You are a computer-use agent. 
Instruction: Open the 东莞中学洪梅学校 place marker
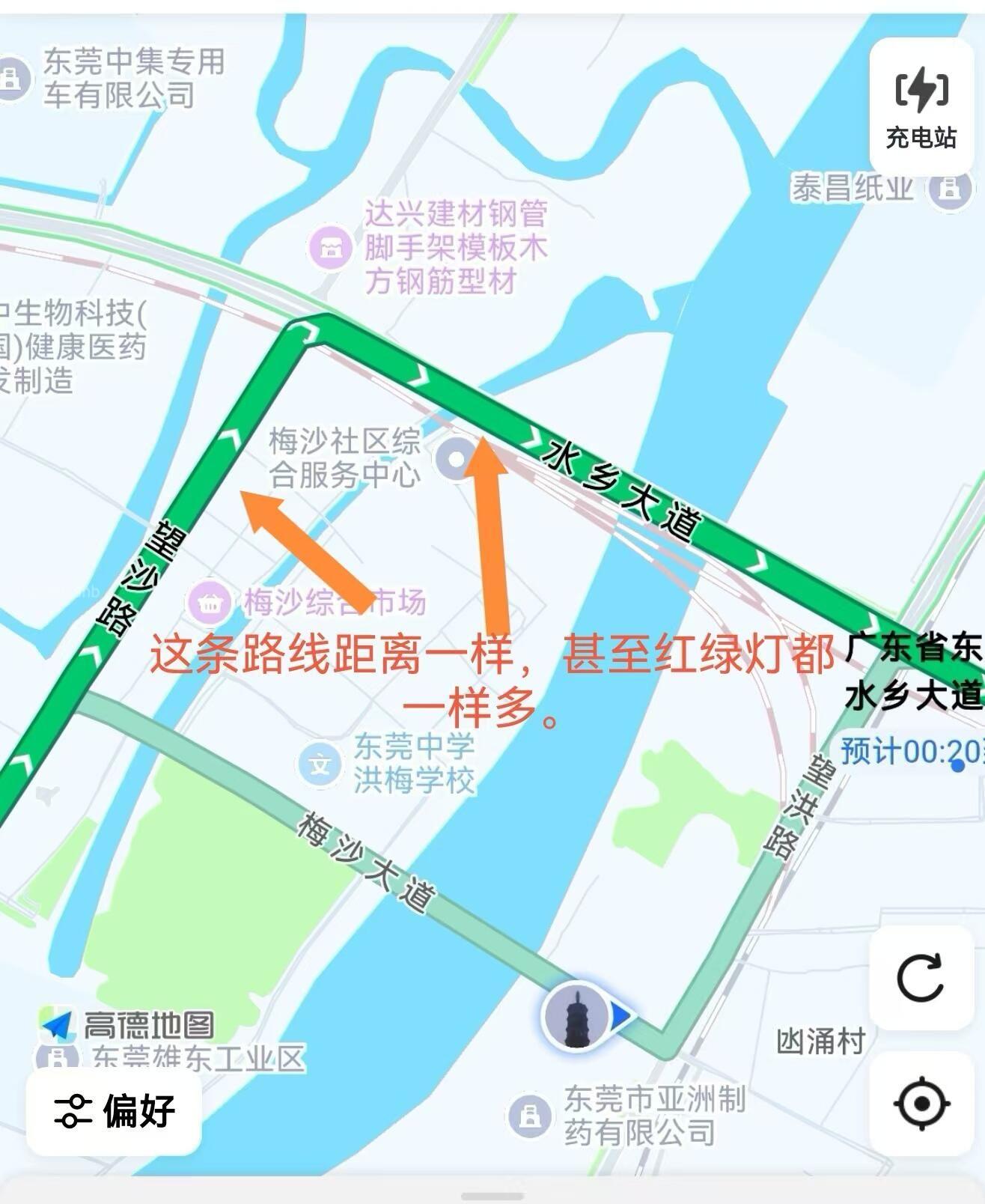click(x=320, y=764)
